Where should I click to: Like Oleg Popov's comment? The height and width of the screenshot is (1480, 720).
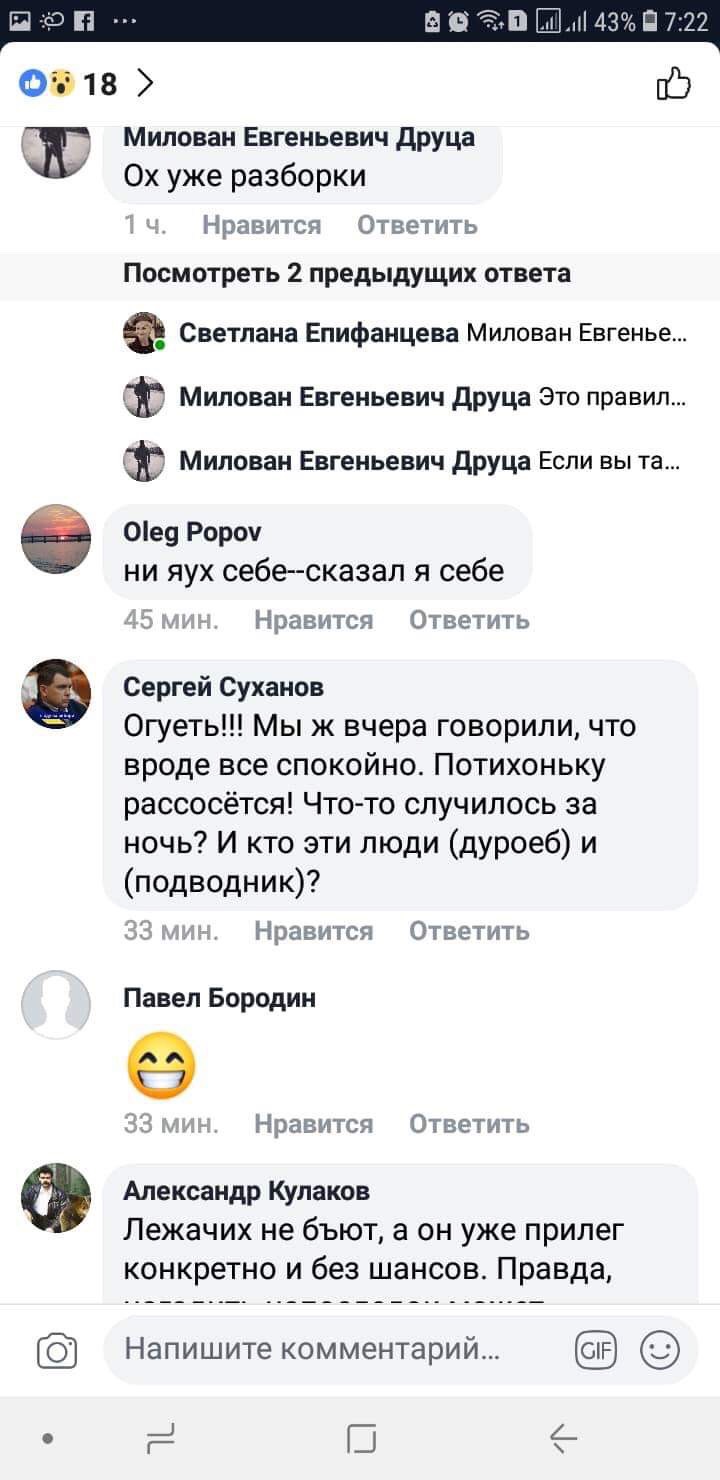[313, 620]
